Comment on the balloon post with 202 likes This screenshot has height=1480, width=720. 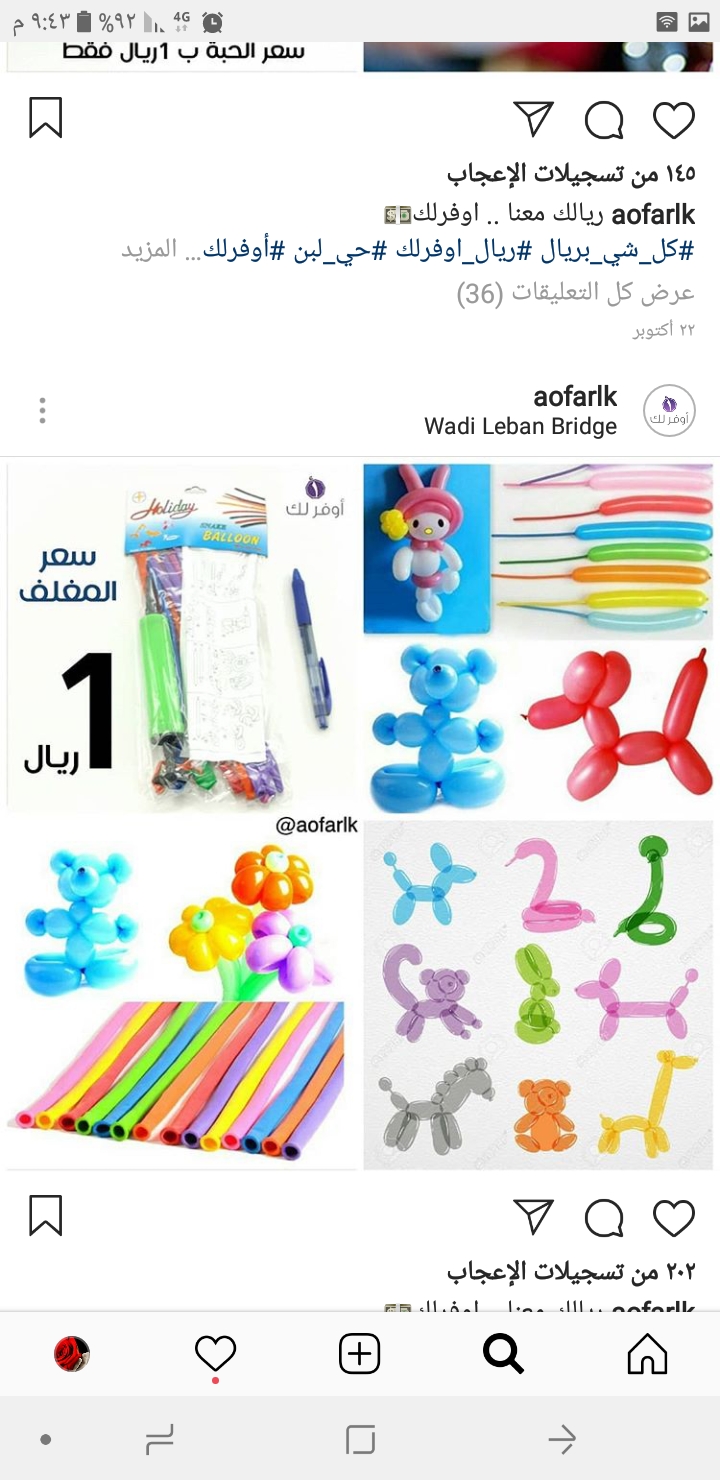tap(604, 1219)
